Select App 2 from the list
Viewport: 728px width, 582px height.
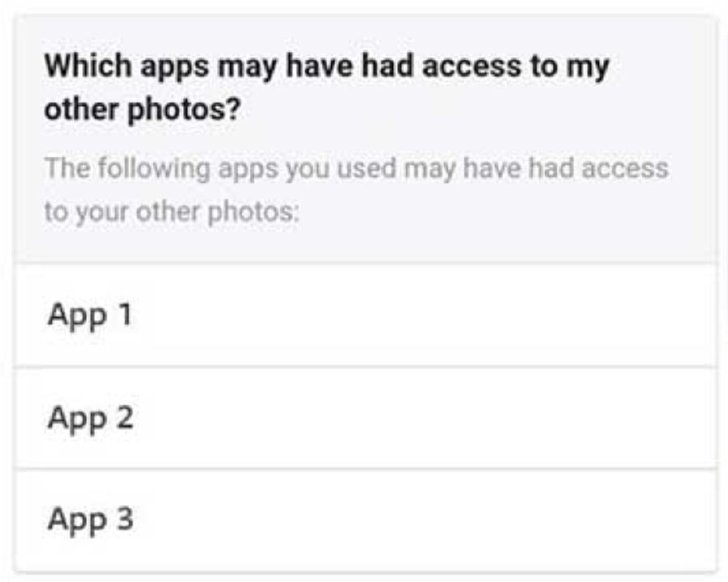pos(366,418)
